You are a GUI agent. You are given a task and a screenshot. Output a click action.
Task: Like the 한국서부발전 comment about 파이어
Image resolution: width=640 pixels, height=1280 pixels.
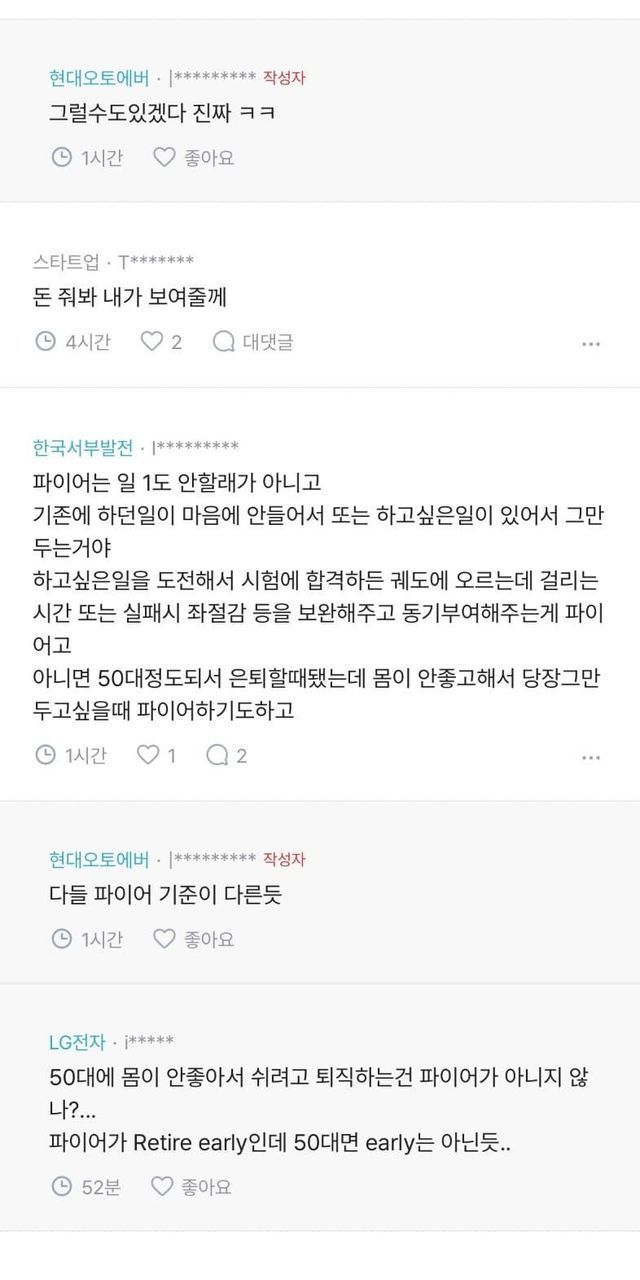[x=156, y=756]
